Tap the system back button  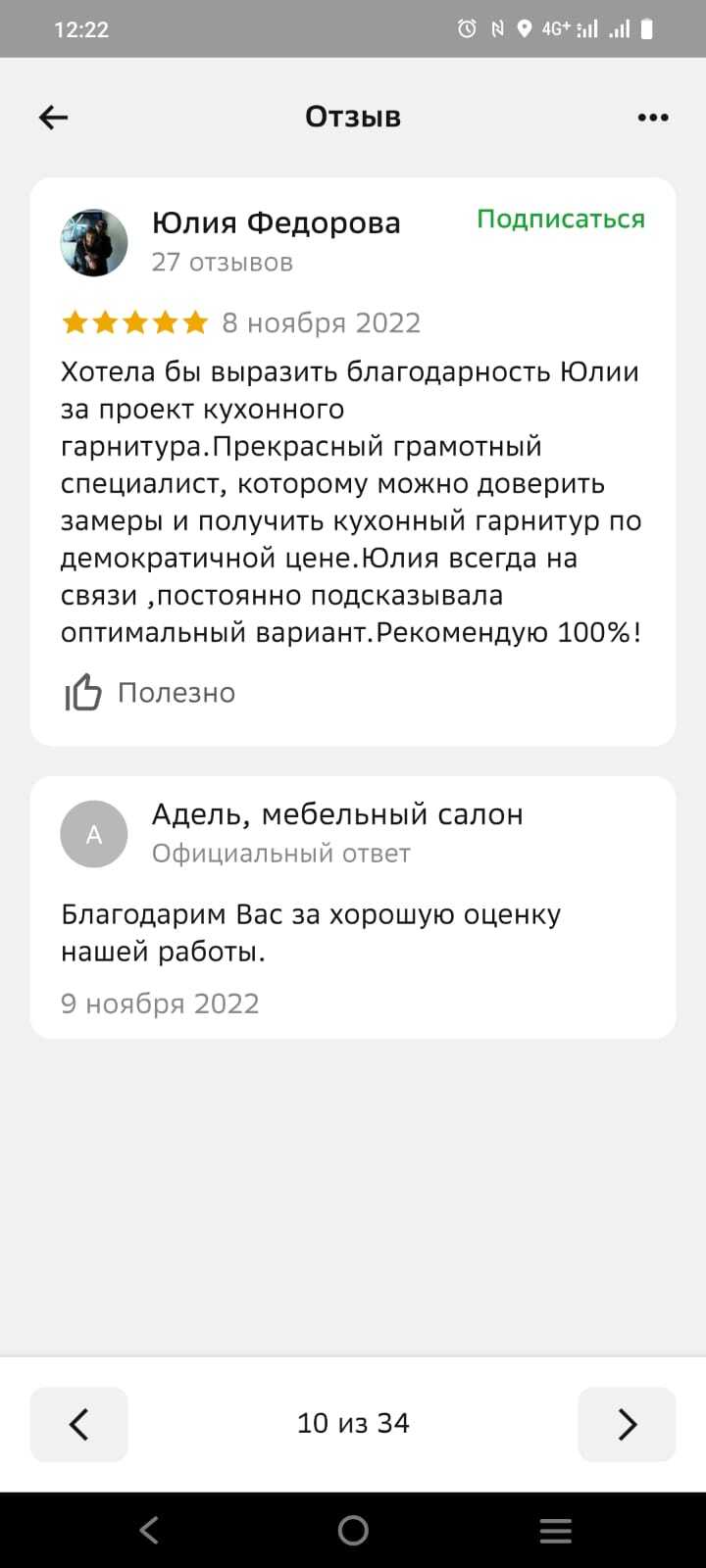tap(149, 1530)
